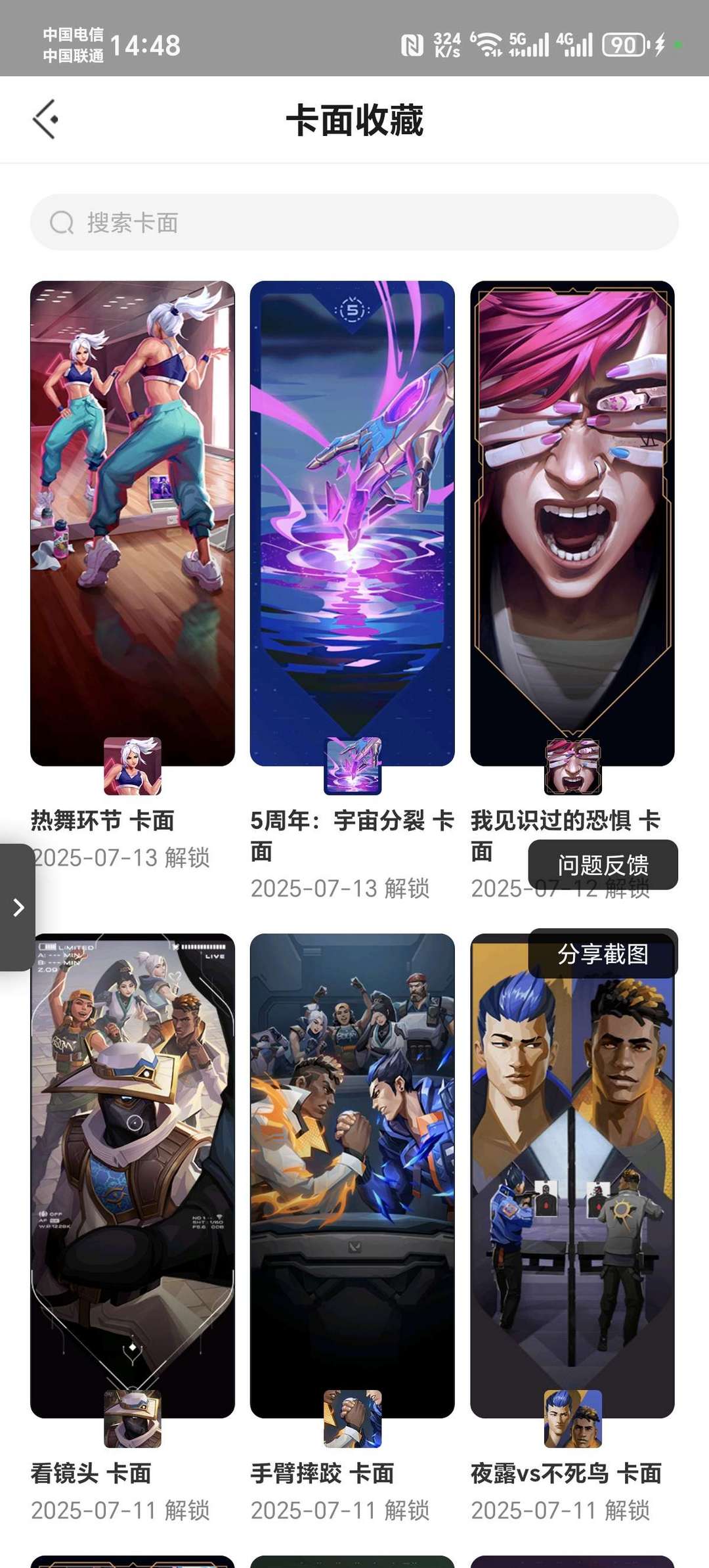
Task: Tap the 搜索卡面 search field
Action: click(354, 222)
